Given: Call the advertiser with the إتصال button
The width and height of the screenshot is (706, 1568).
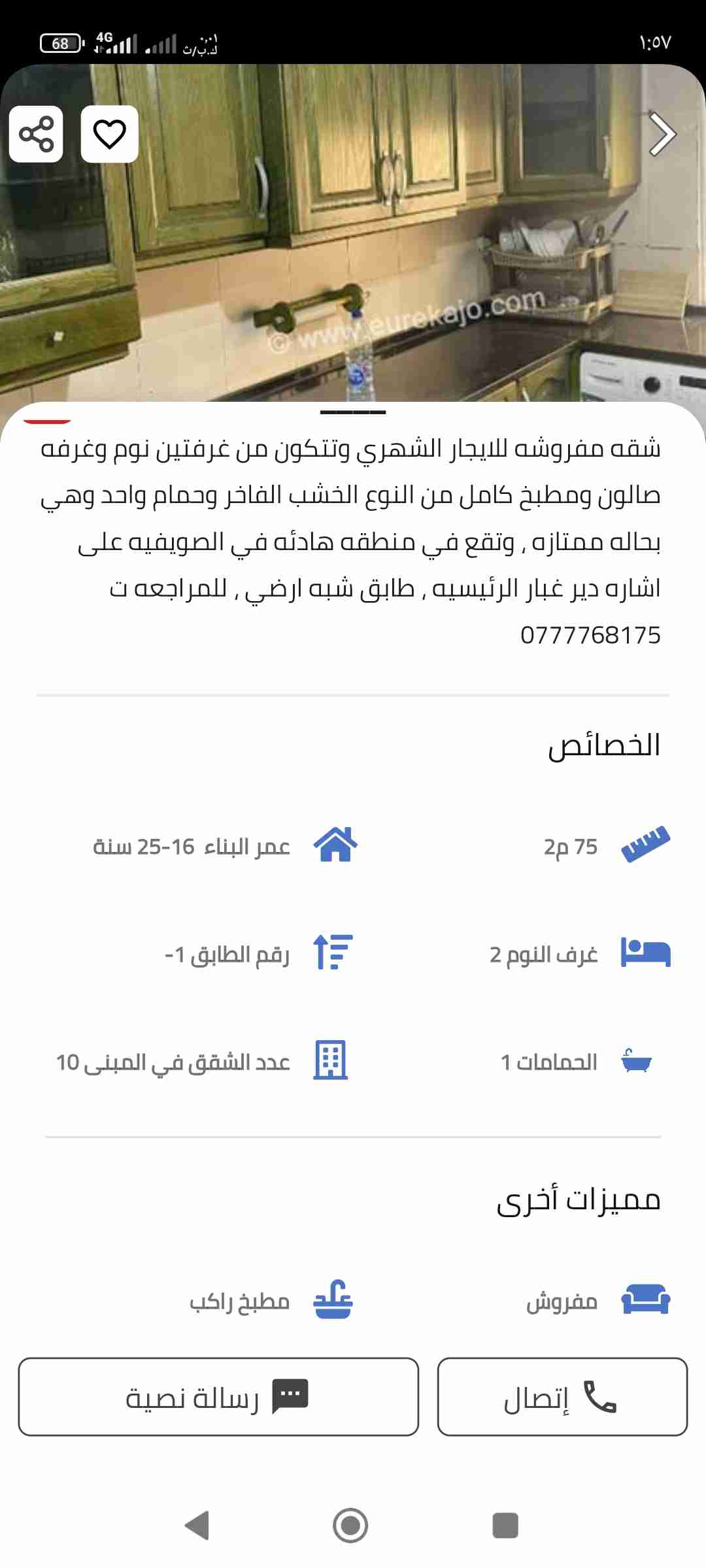Looking at the screenshot, I should 562,1397.
